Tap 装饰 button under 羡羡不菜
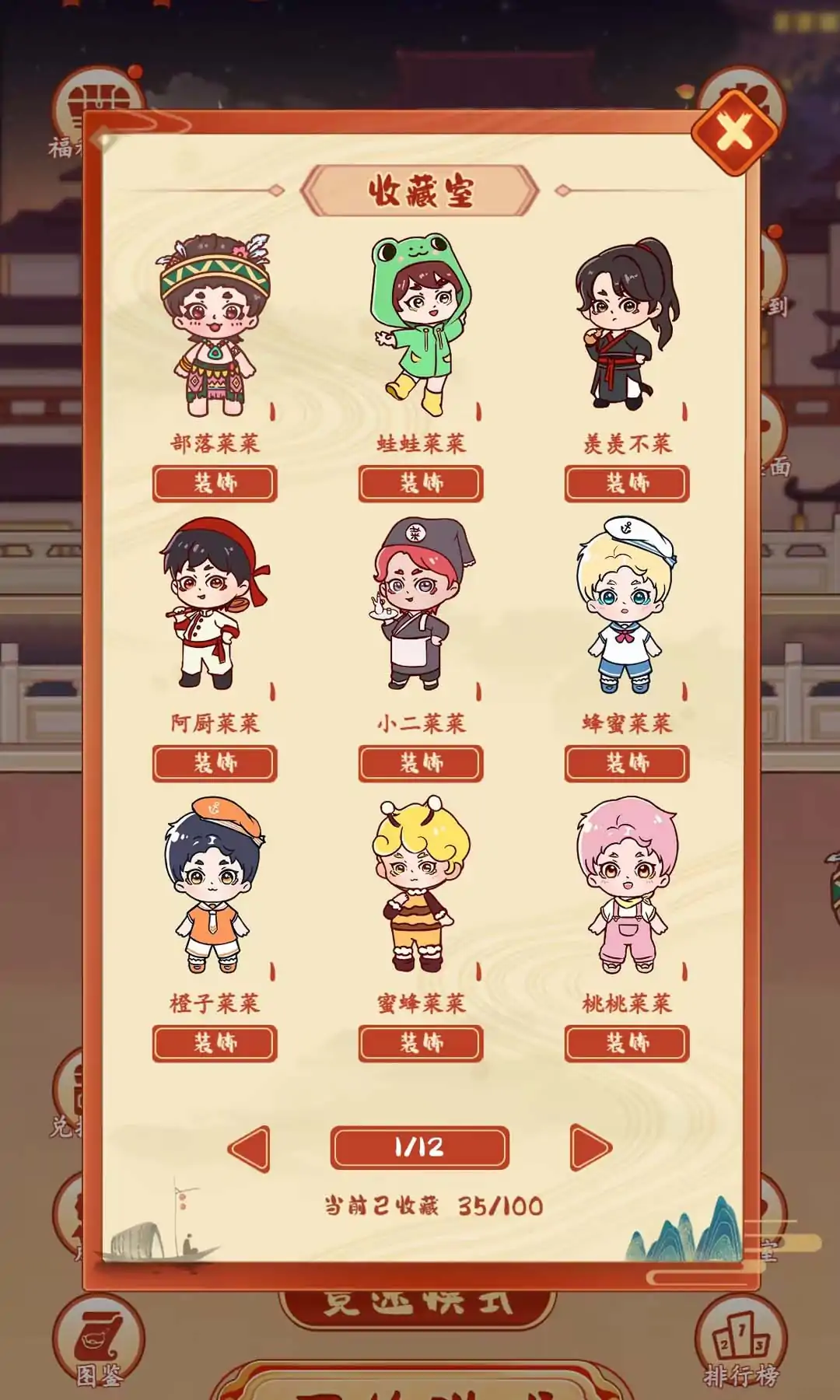 tap(627, 483)
